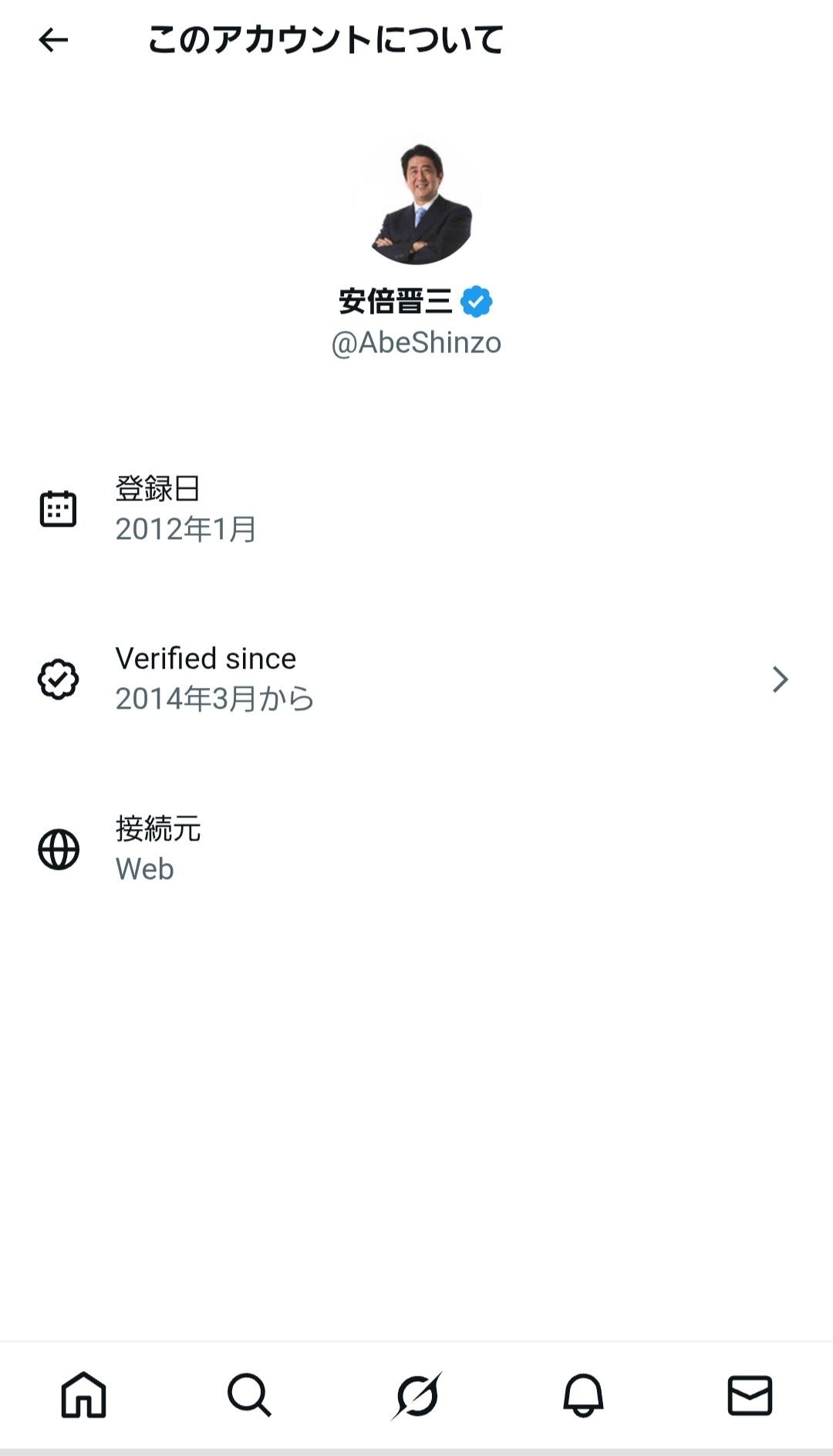Viewport: 833px width, 1456px height.
Task: Open the Search tab
Action: coord(249,1395)
